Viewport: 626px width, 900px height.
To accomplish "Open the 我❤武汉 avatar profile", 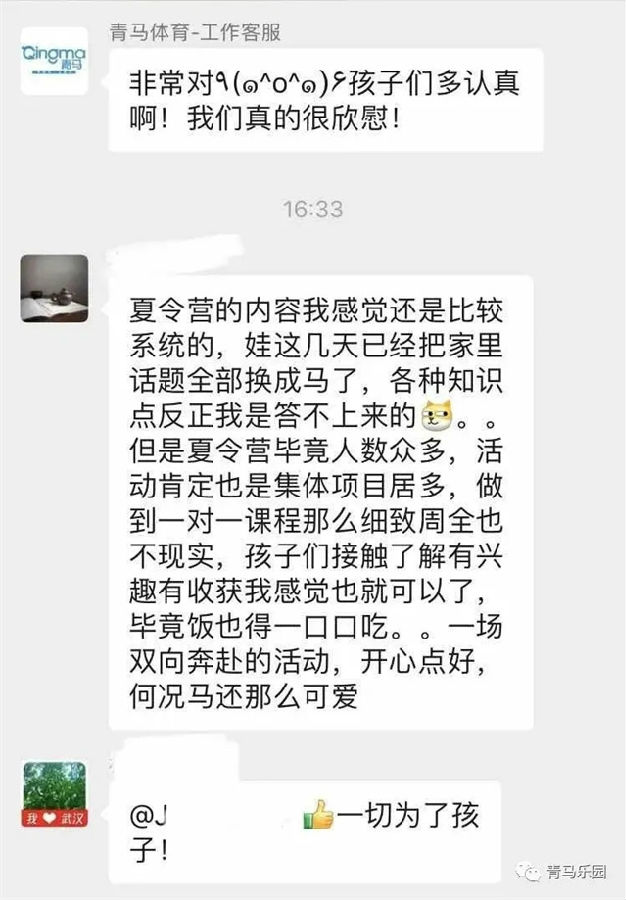I will click(54, 794).
